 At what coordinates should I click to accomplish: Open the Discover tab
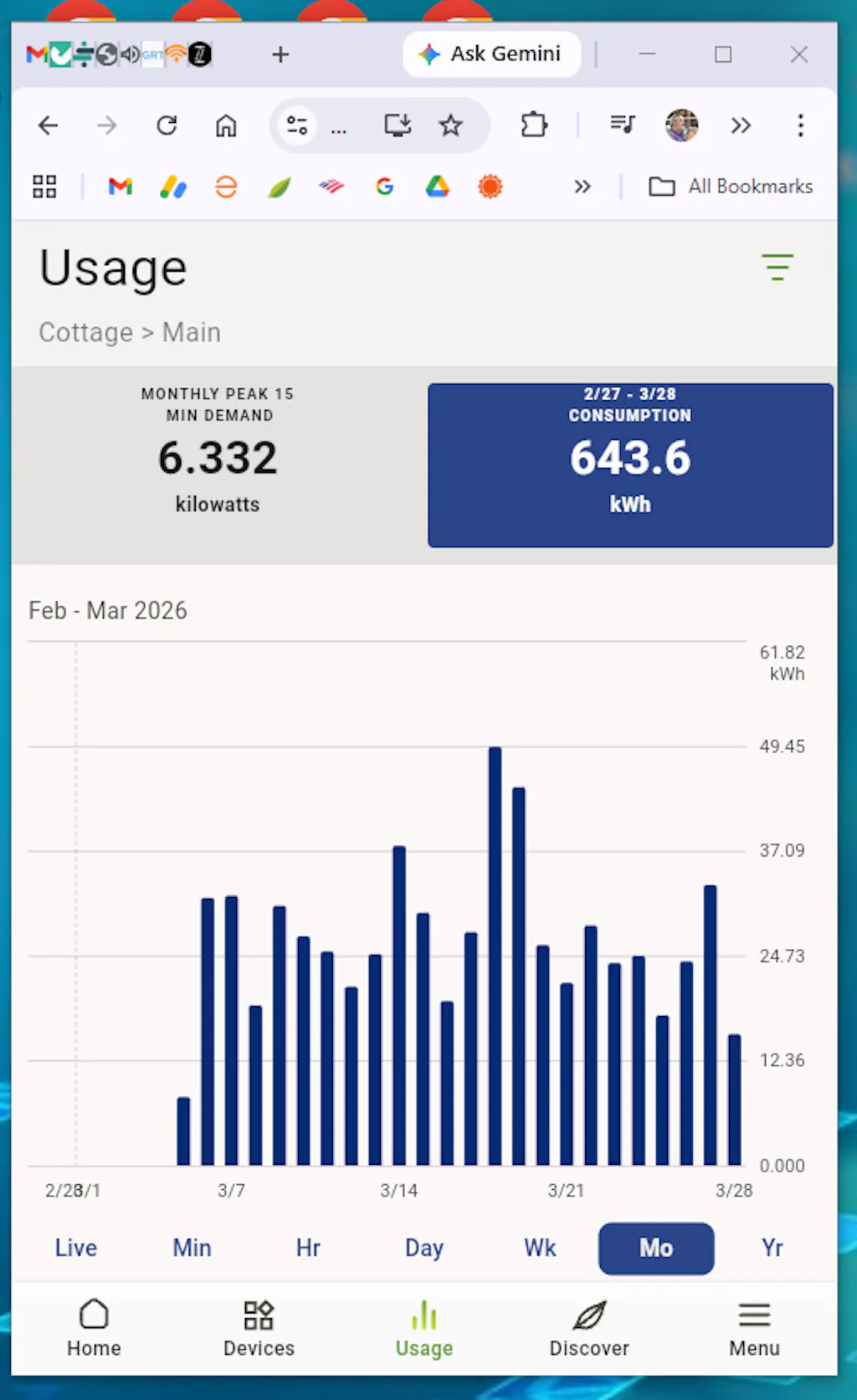(x=589, y=1327)
